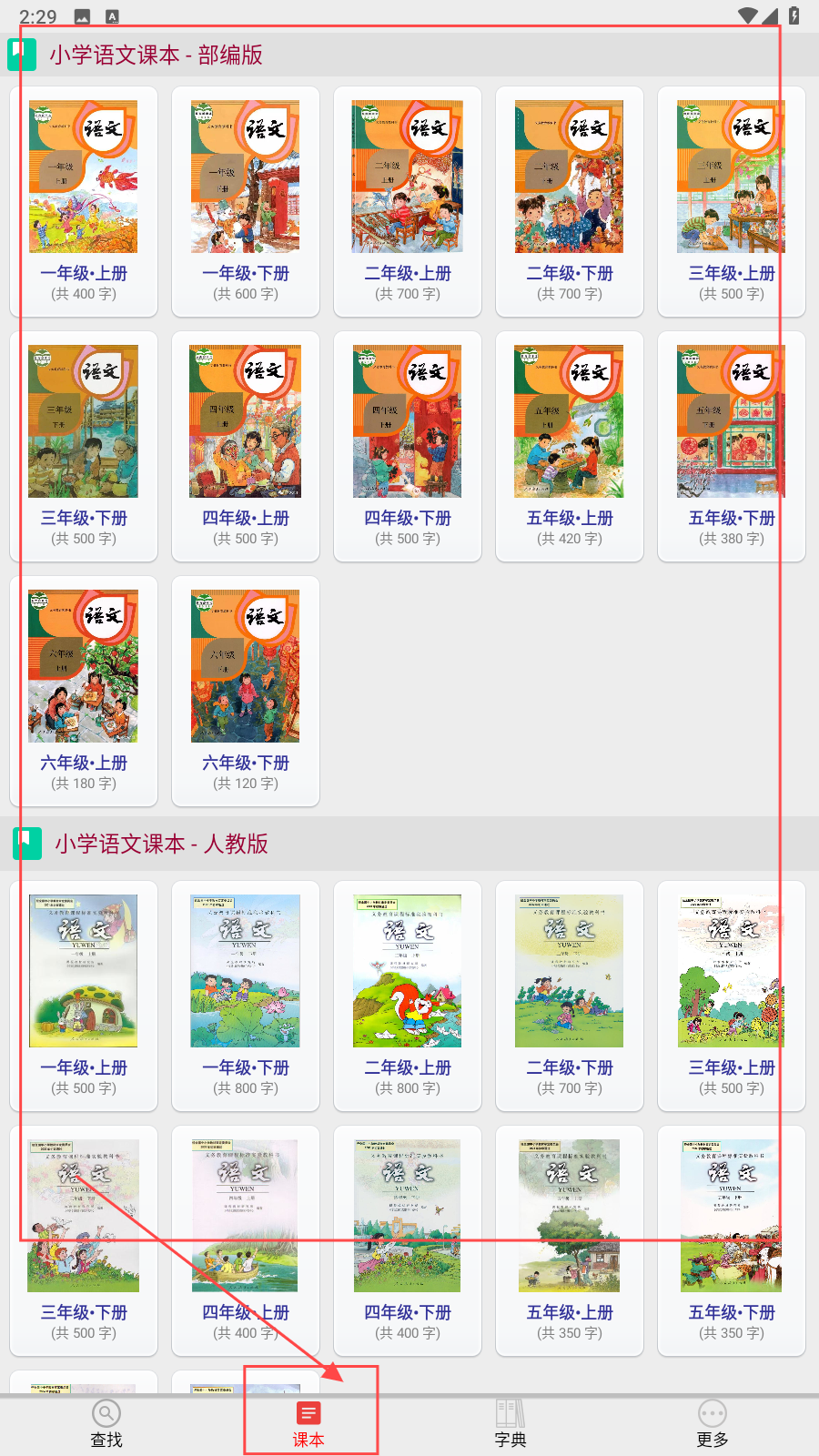Screen dimensions: 819x1456
Task: Open 五年级·下册 with 380 字
Action: coord(732,446)
